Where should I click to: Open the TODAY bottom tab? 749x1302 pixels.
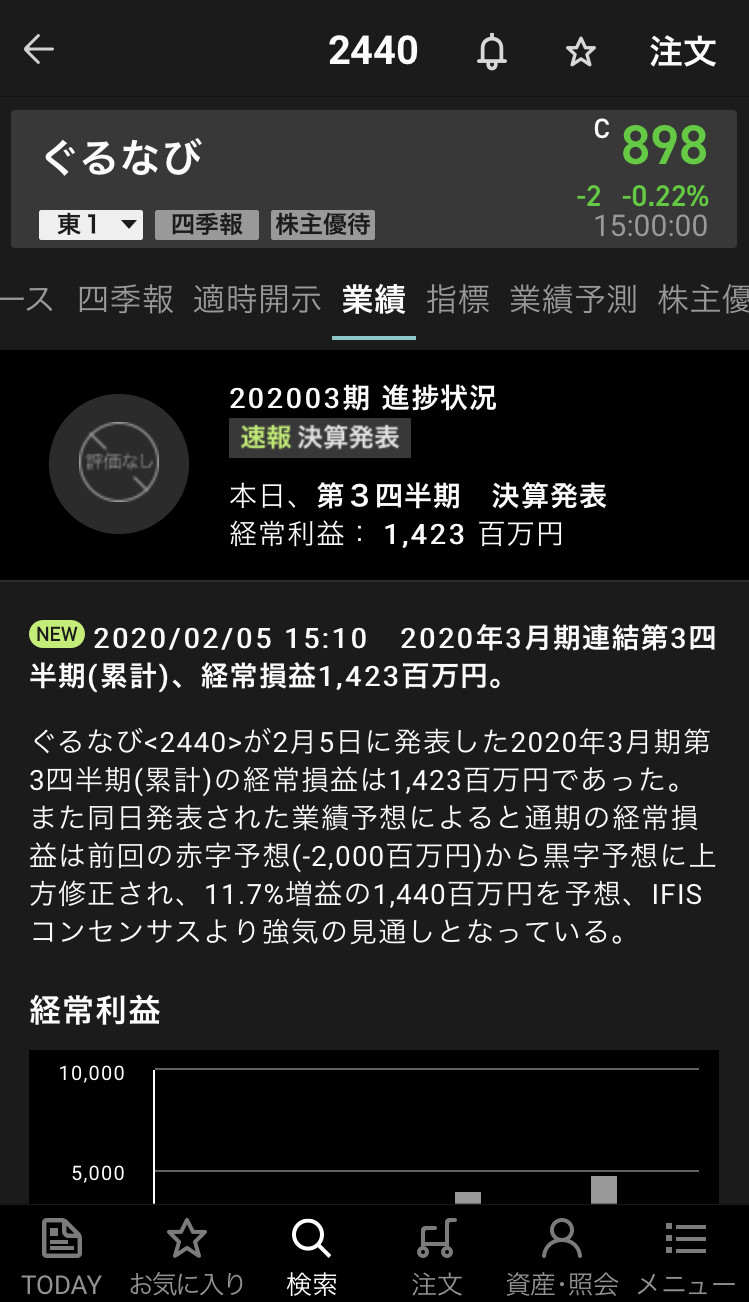click(62, 1255)
